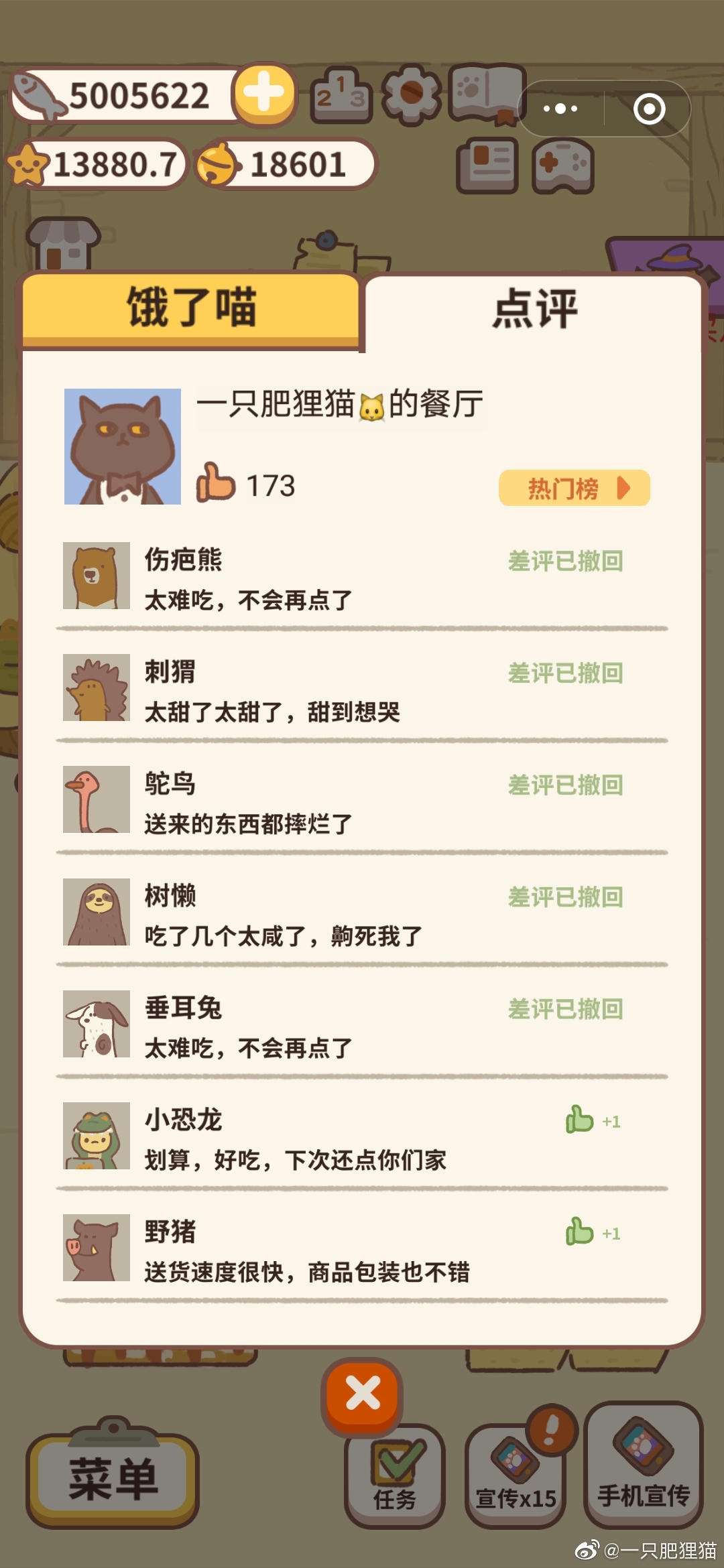Viewport: 724px width, 1568px height.
Task: Open the newspaper icon
Action: click(x=487, y=165)
